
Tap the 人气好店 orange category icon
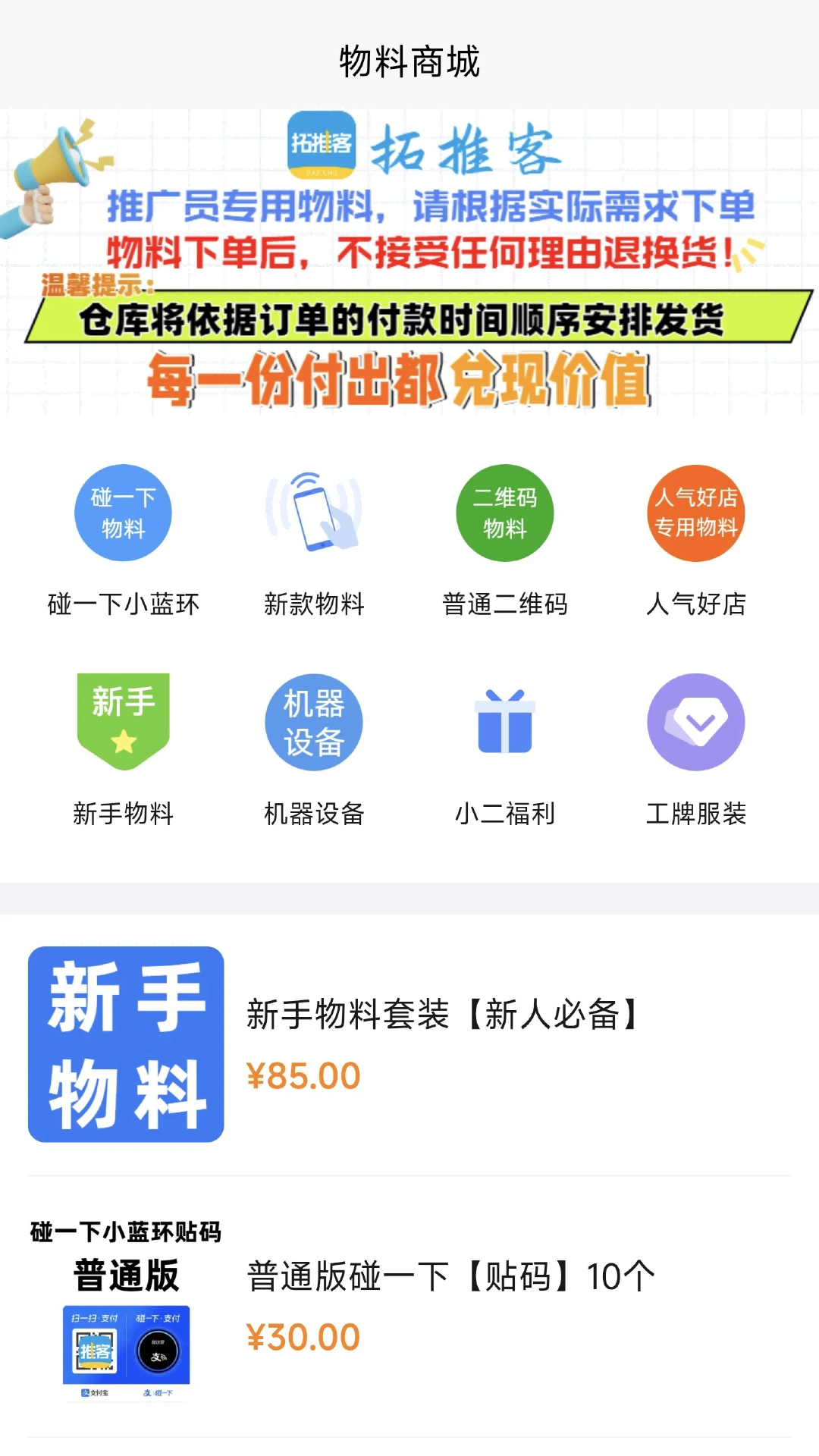tap(696, 513)
